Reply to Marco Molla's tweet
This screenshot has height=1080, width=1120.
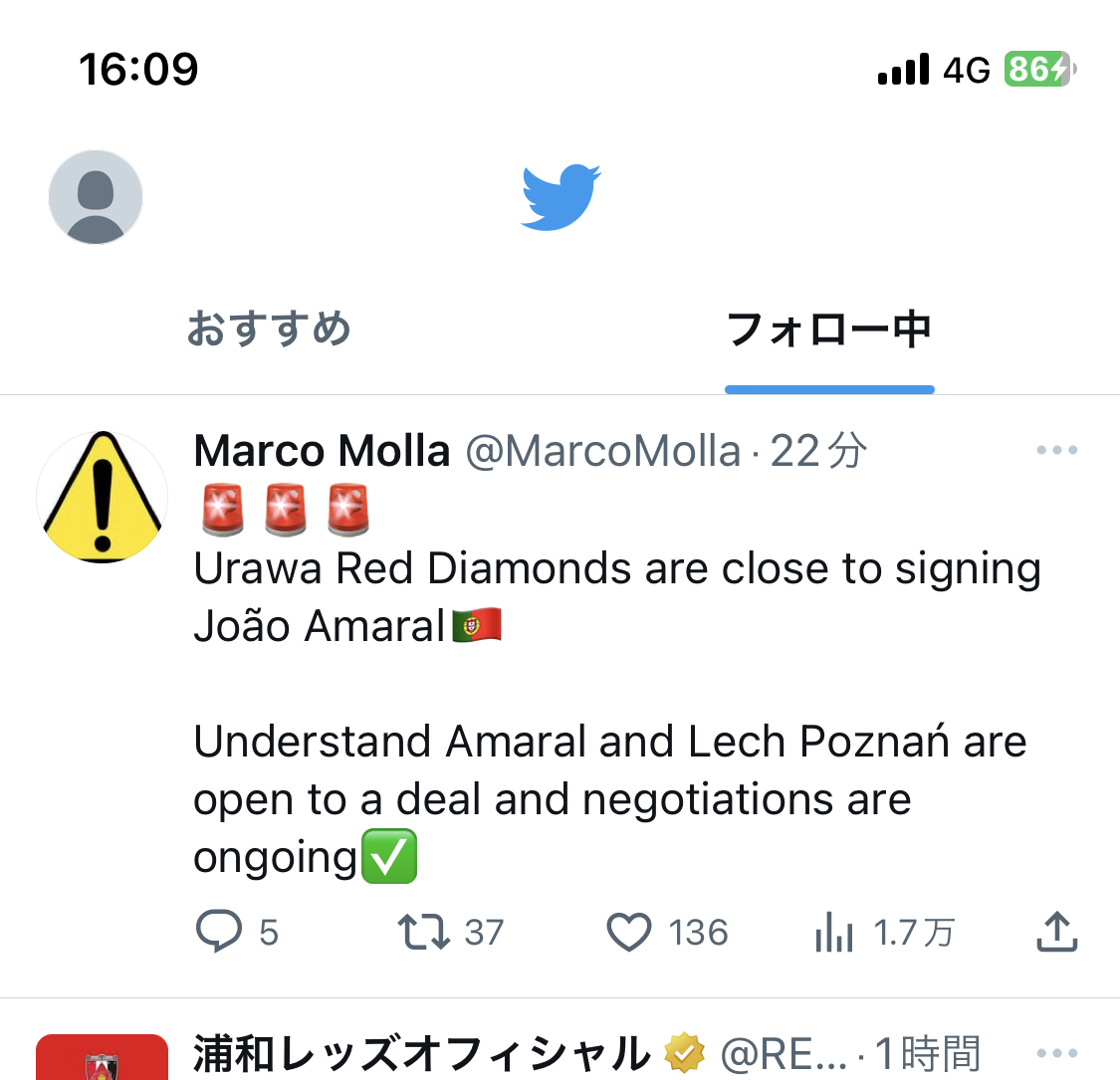pyautogui.click(x=220, y=933)
